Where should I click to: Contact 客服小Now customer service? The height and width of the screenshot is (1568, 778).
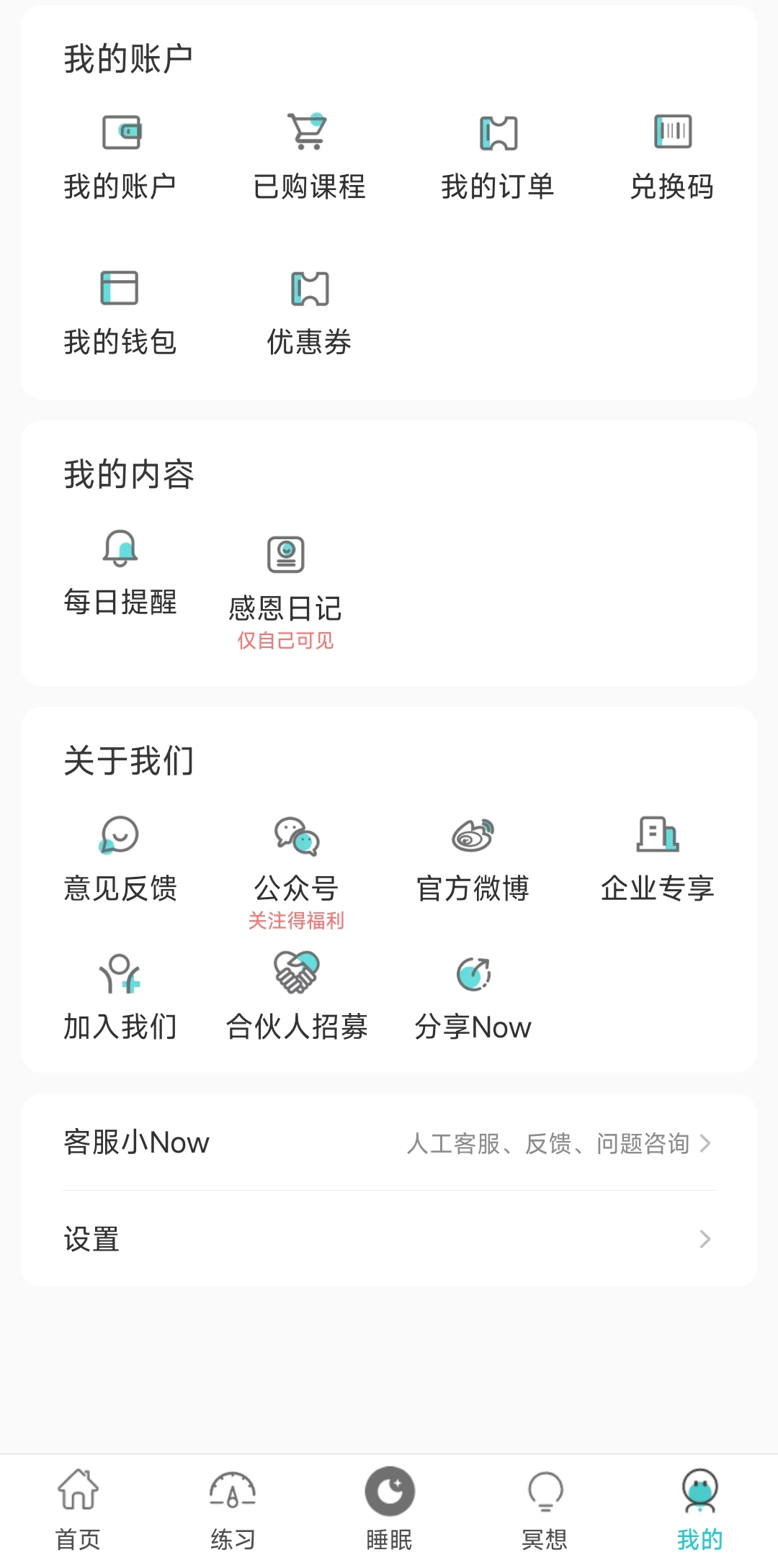pyautogui.click(x=389, y=1143)
